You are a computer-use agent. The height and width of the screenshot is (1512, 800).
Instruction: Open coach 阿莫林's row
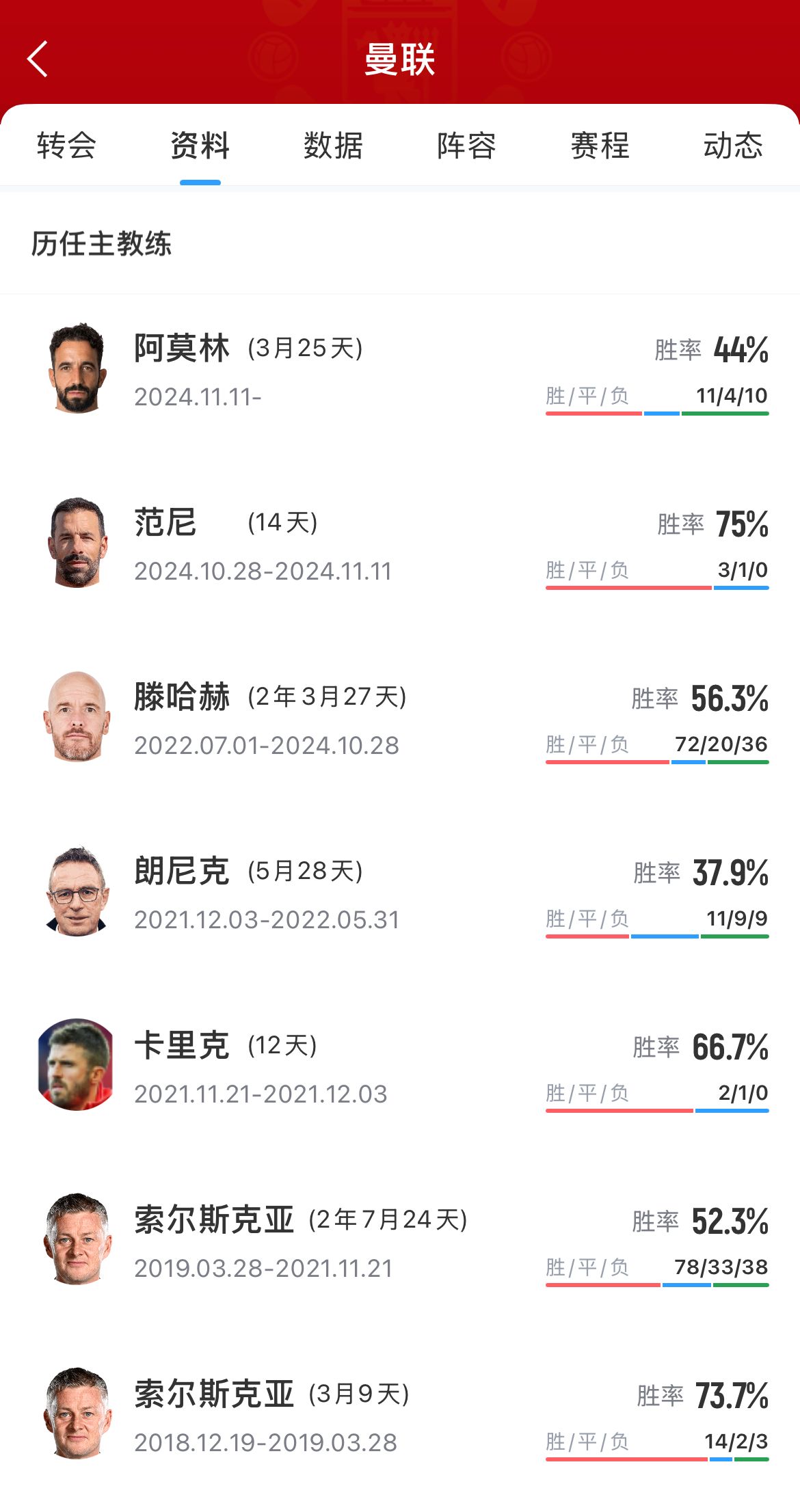pyautogui.click(x=400, y=370)
